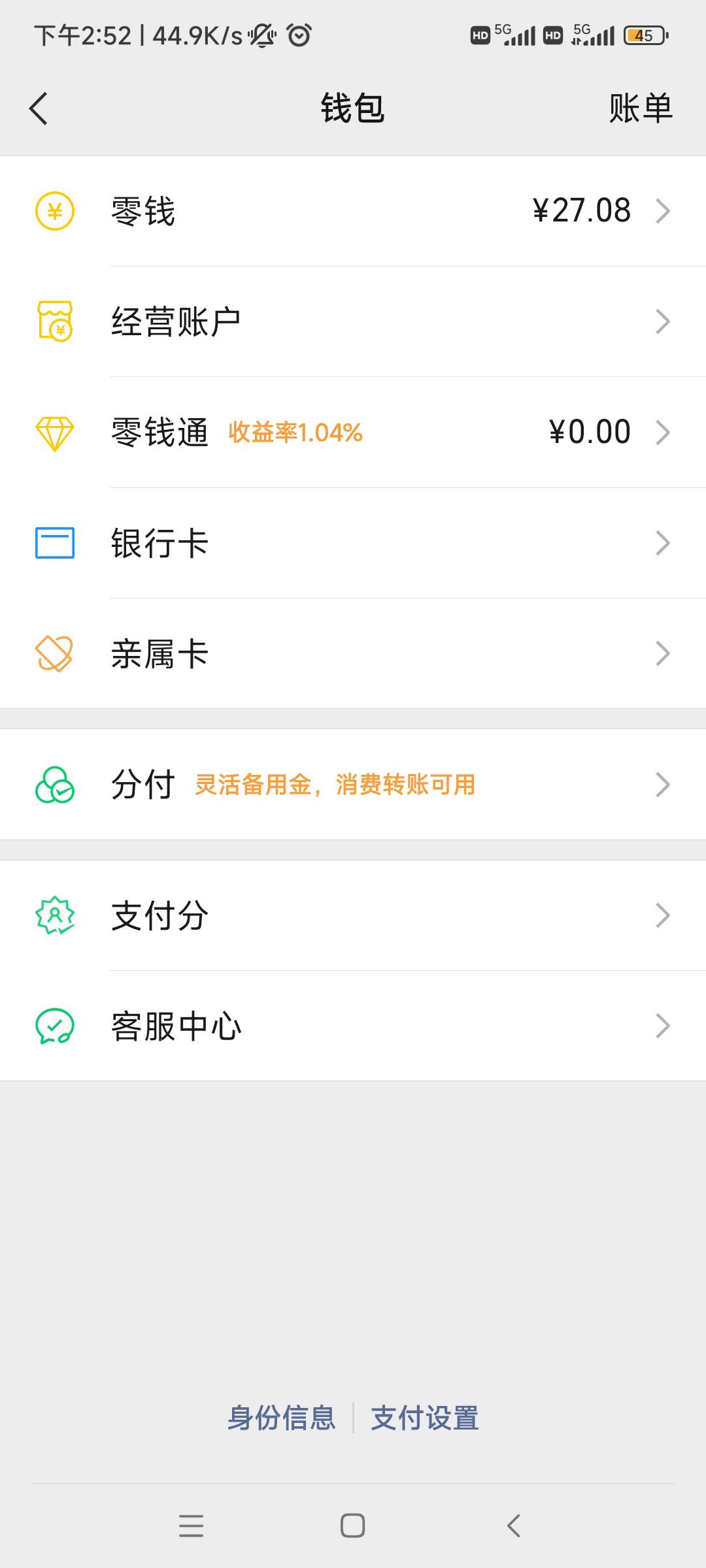Tap the system home button
The width and height of the screenshot is (706, 1568).
click(353, 1526)
